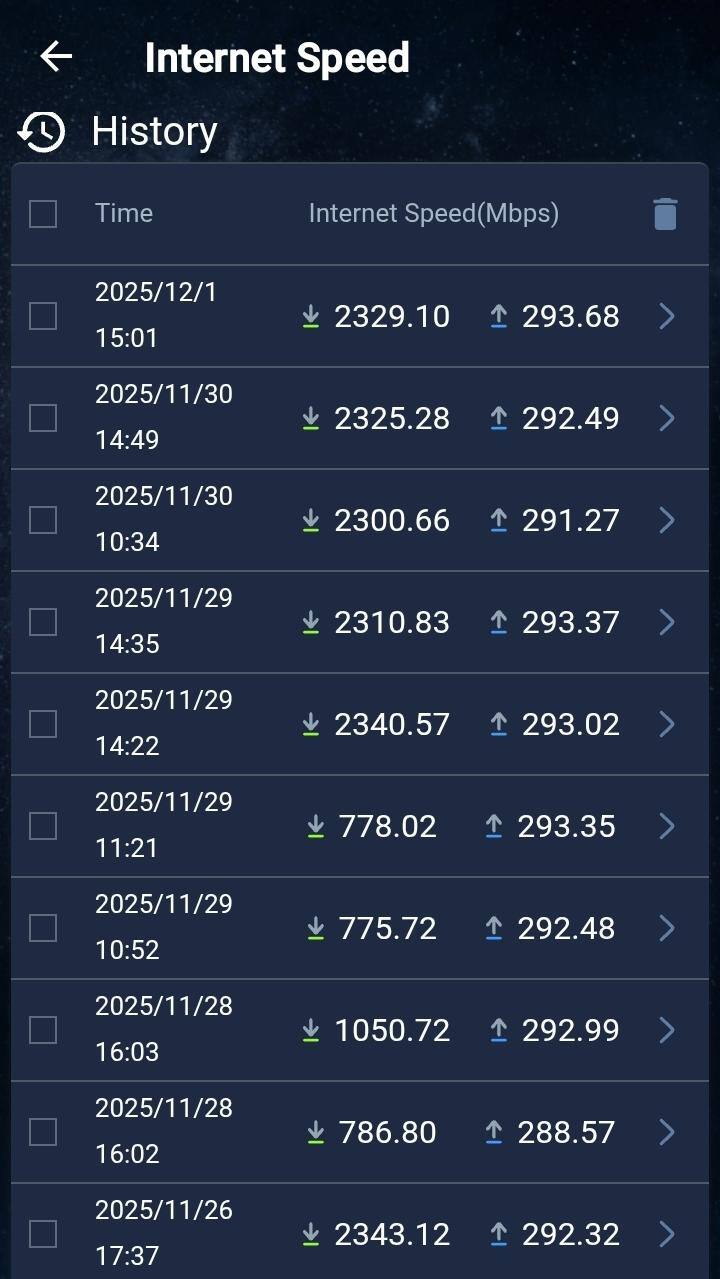The width and height of the screenshot is (720, 1279).
Task: Select the checkbox for 2025/11/26 17:37
Action: [43, 1234]
